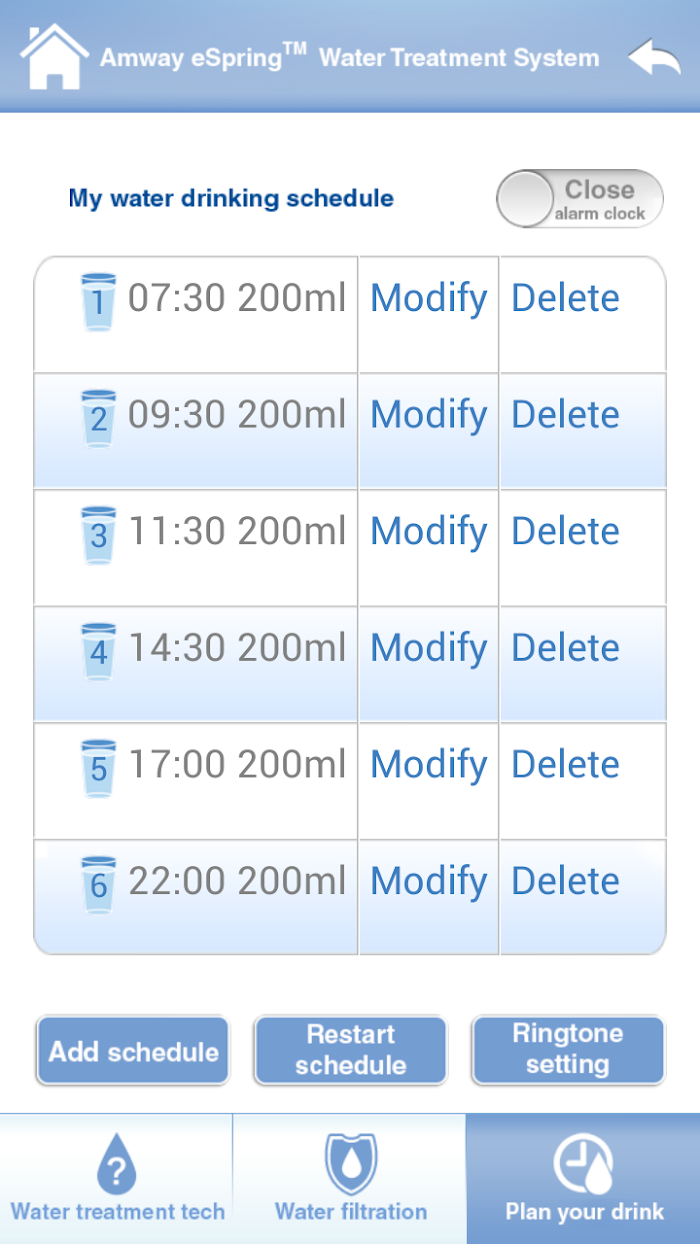700x1244 pixels.
Task: Modify the 09:30 drinking schedule
Action: pyautogui.click(x=429, y=414)
